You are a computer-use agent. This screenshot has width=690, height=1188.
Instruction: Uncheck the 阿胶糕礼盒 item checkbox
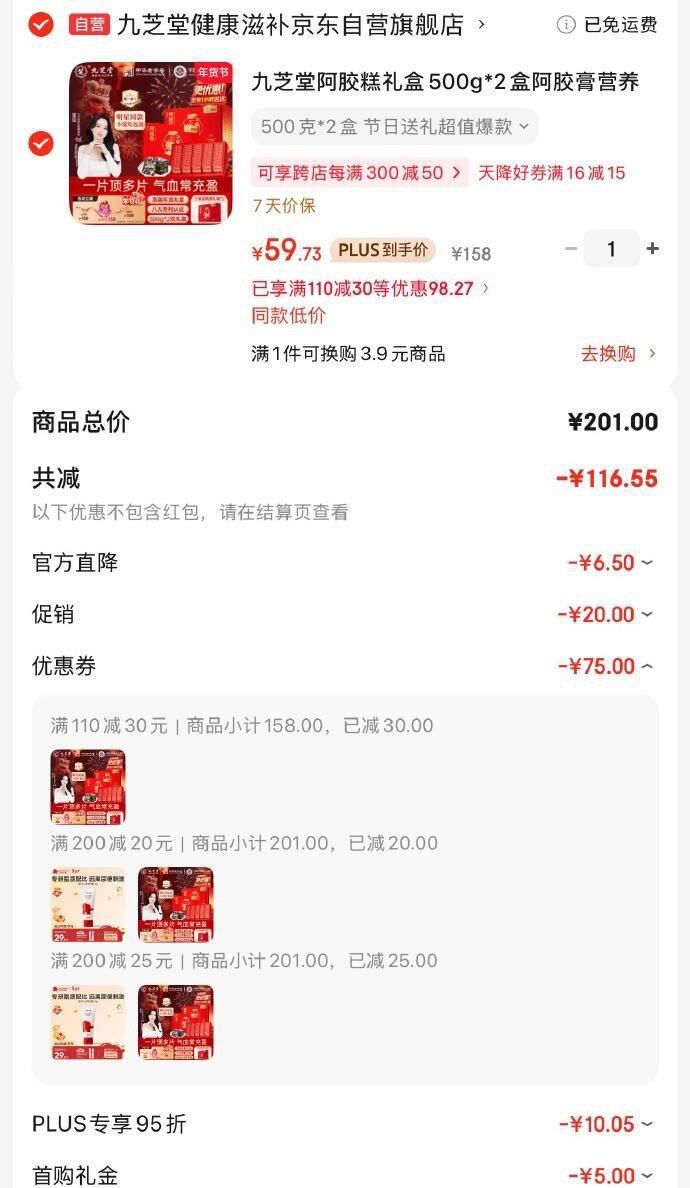pos(41,144)
